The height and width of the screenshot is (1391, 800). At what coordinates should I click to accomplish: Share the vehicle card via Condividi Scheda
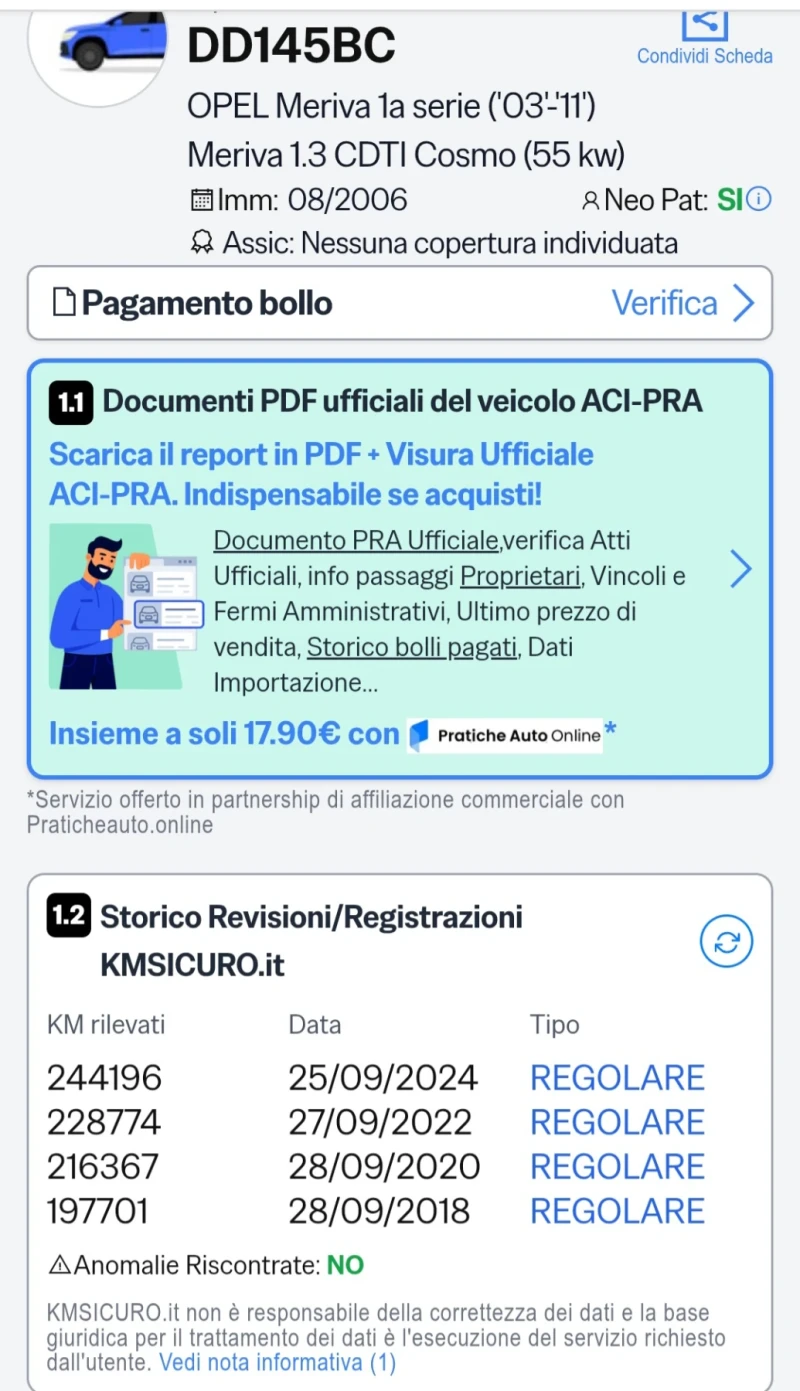pos(704,38)
